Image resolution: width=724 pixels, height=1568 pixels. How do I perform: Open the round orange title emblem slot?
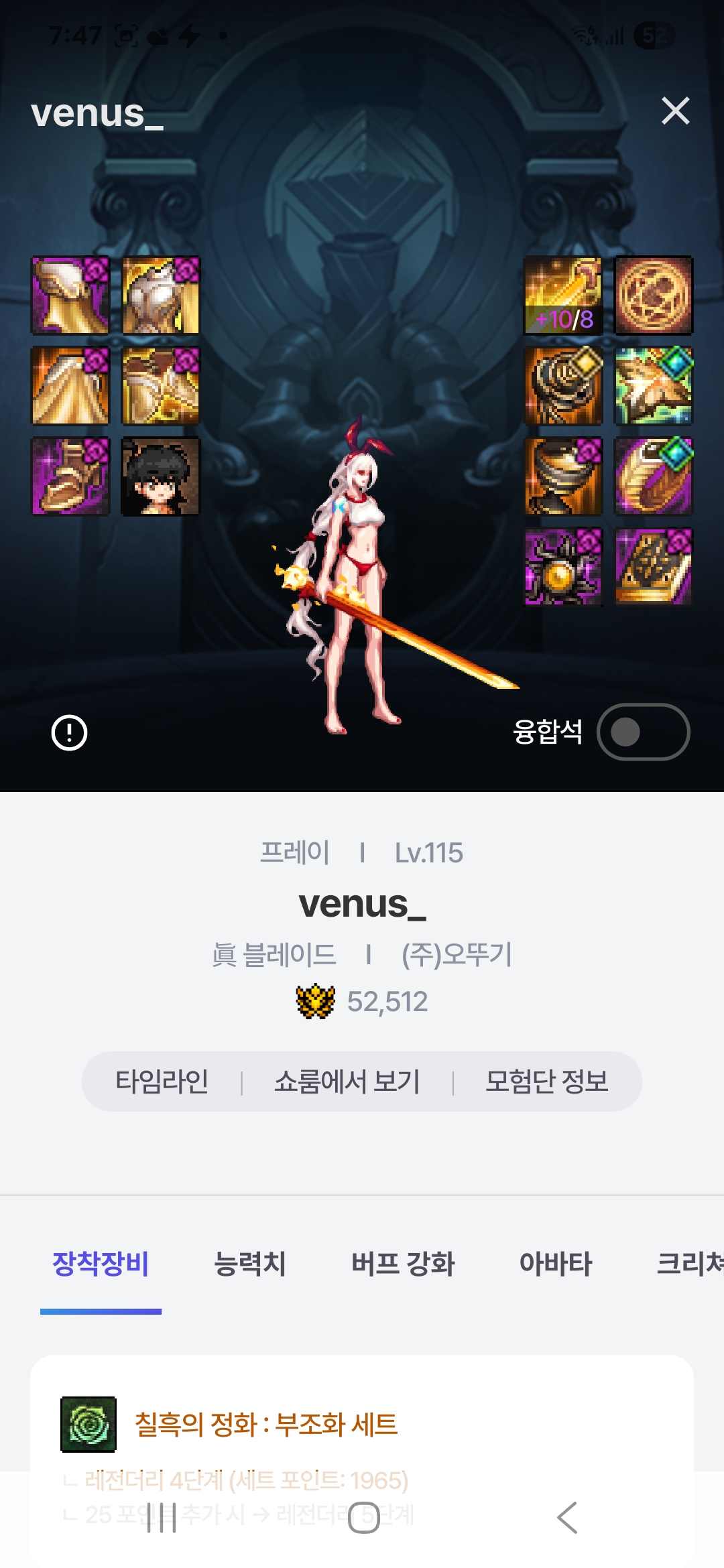(x=654, y=296)
